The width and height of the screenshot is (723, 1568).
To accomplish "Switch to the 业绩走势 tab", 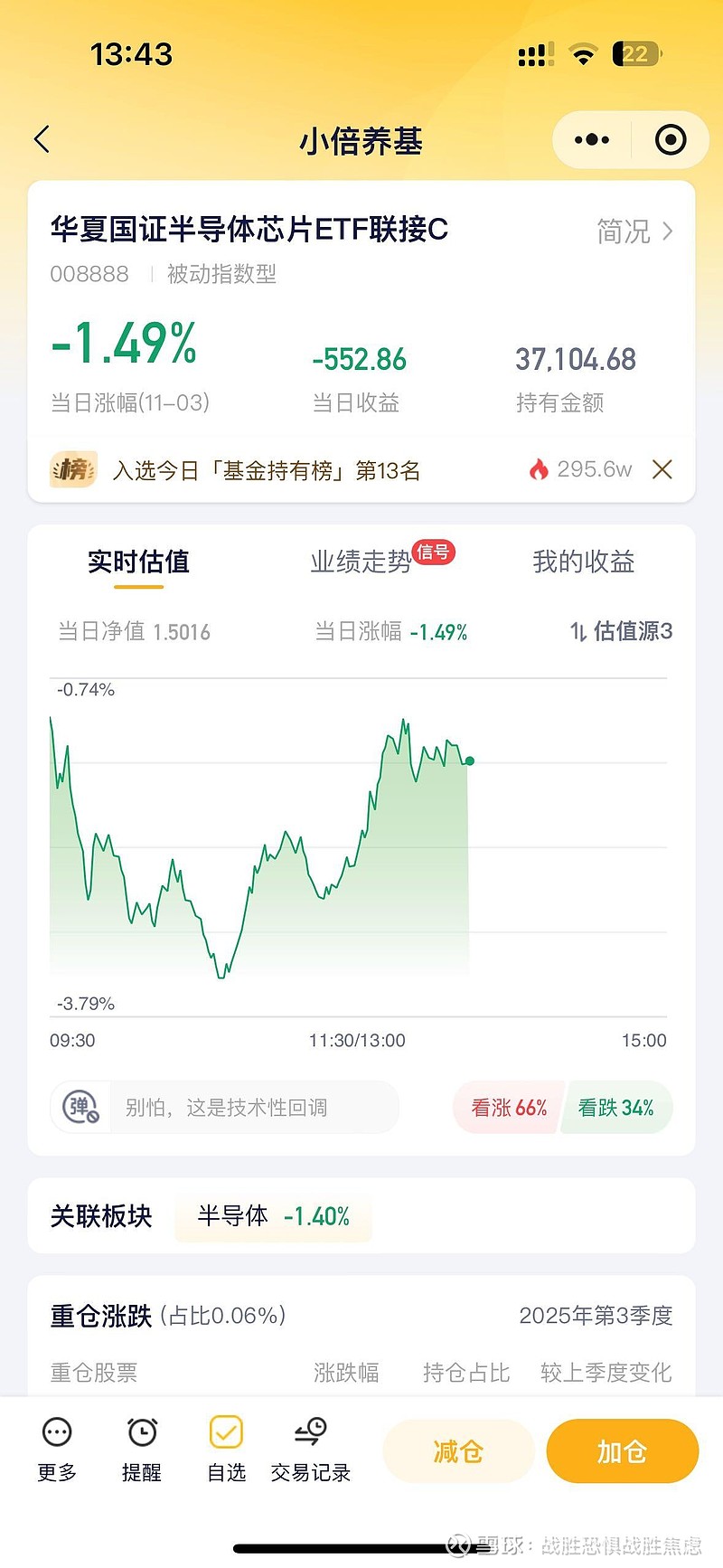I will pyautogui.click(x=360, y=562).
